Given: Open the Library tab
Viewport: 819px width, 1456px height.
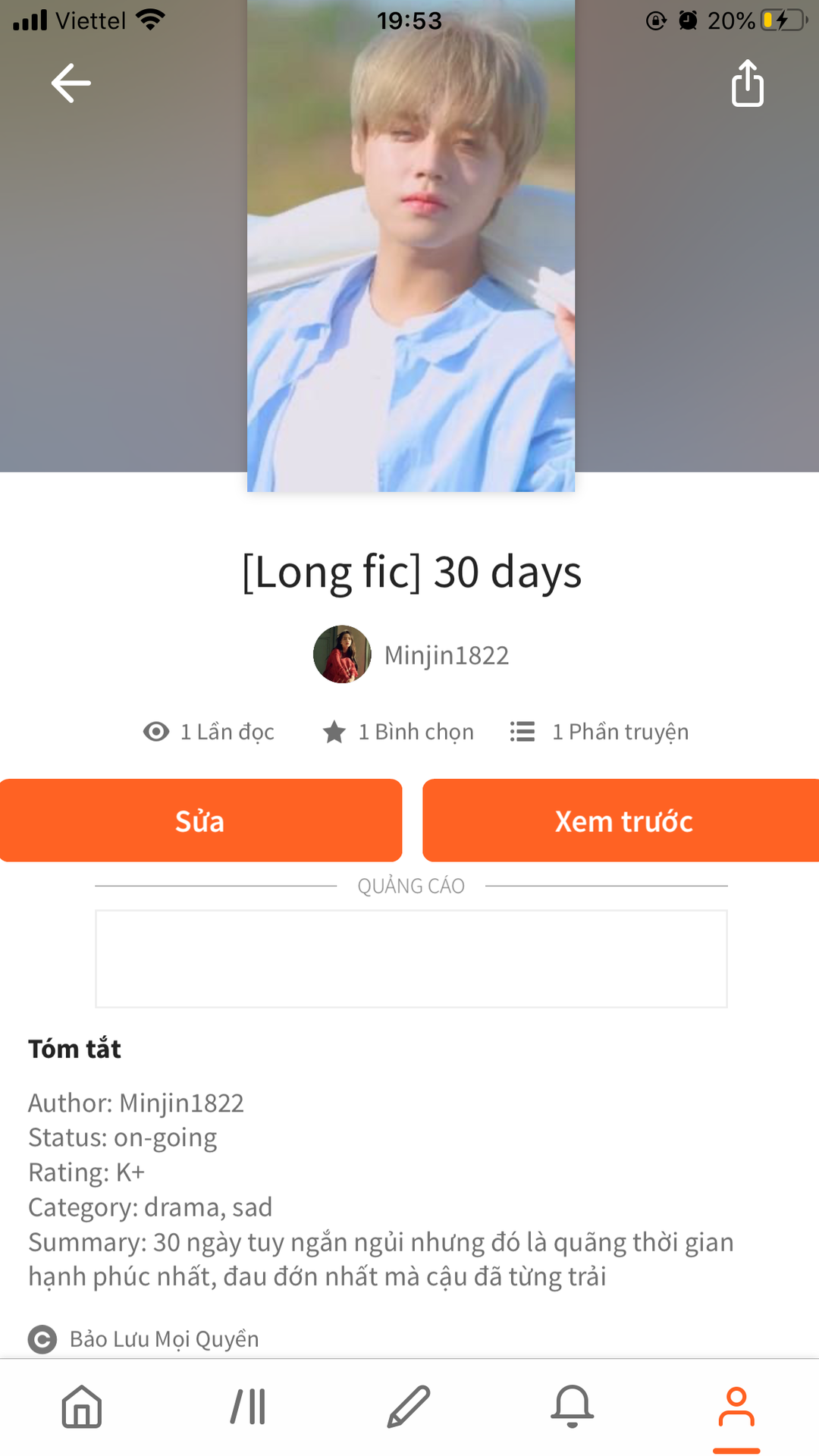Looking at the screenshot, I should pyautogui.click(x=248, y=1407).
